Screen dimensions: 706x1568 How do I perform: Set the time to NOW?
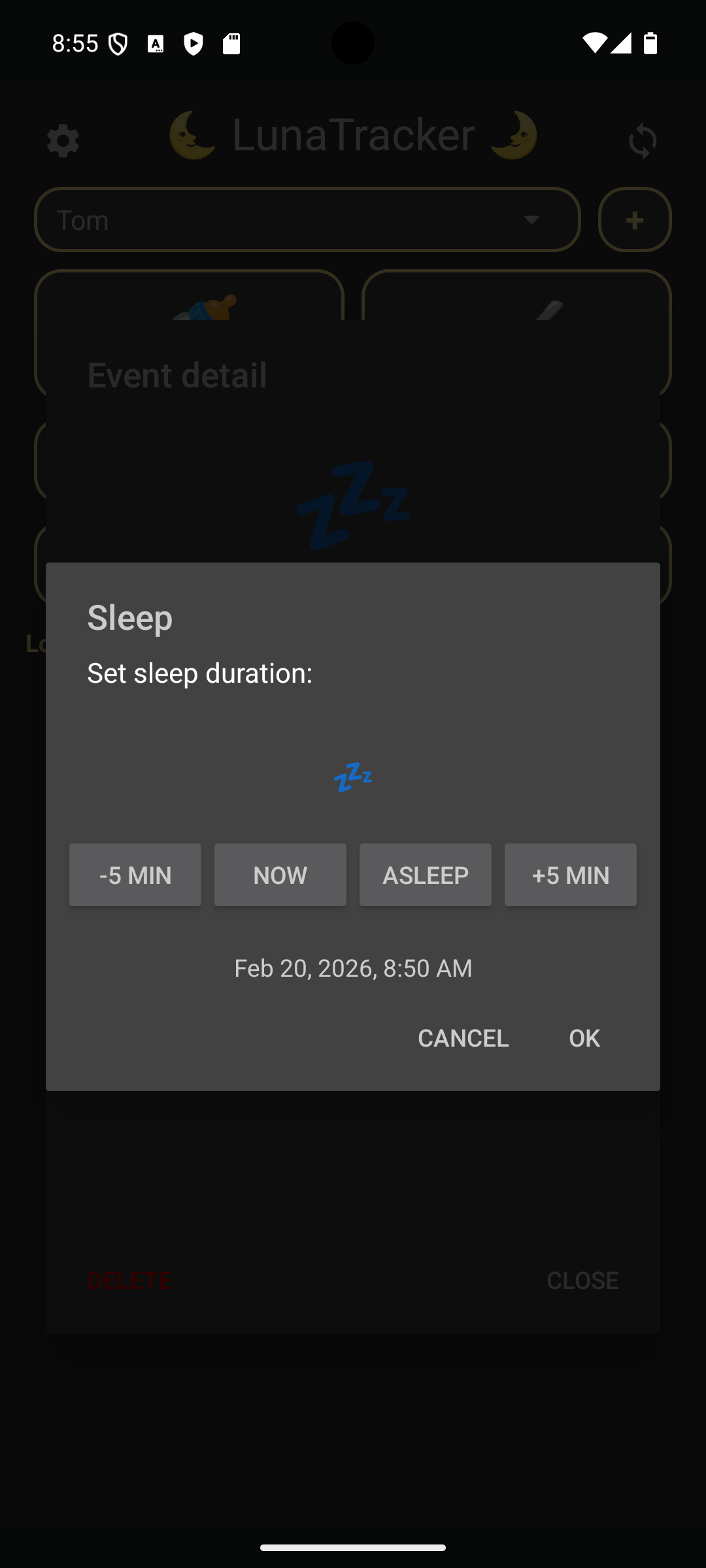pos(280,875)
